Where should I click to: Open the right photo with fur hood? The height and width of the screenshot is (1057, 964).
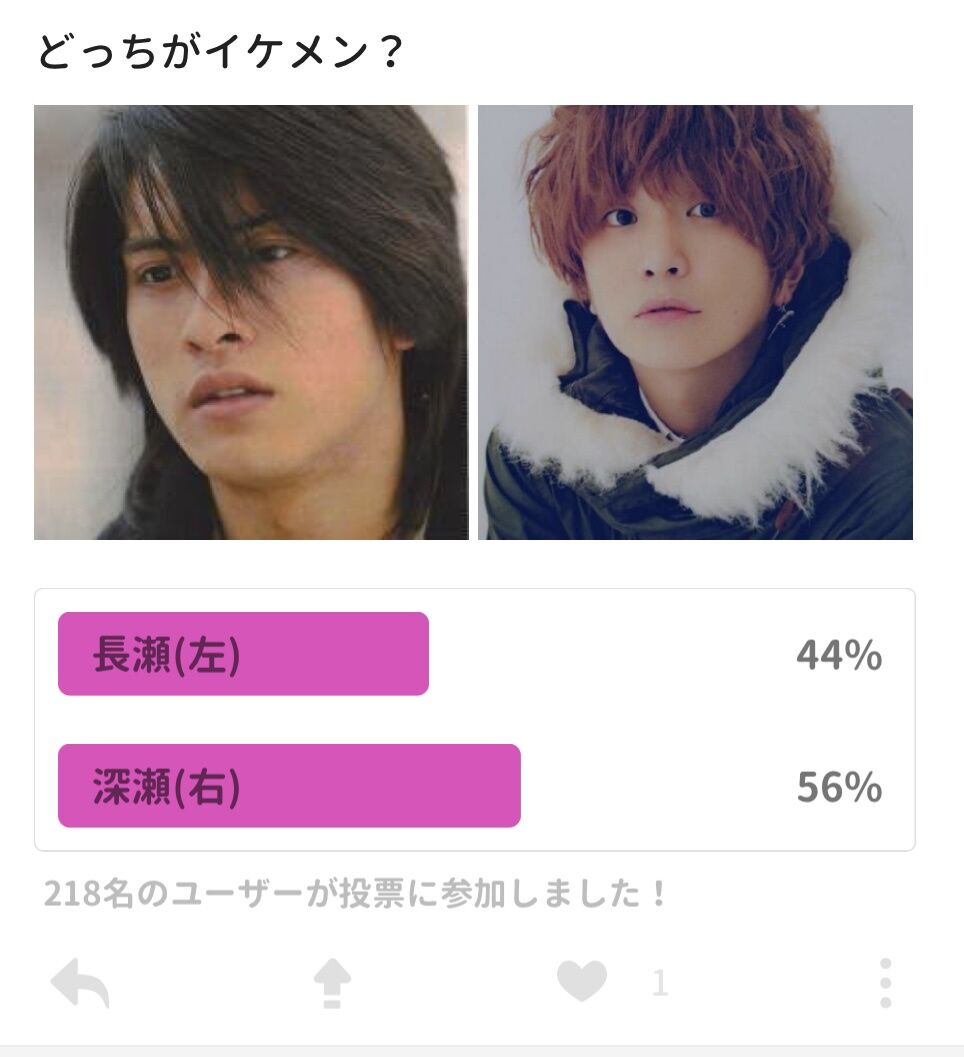click(695, 322)
